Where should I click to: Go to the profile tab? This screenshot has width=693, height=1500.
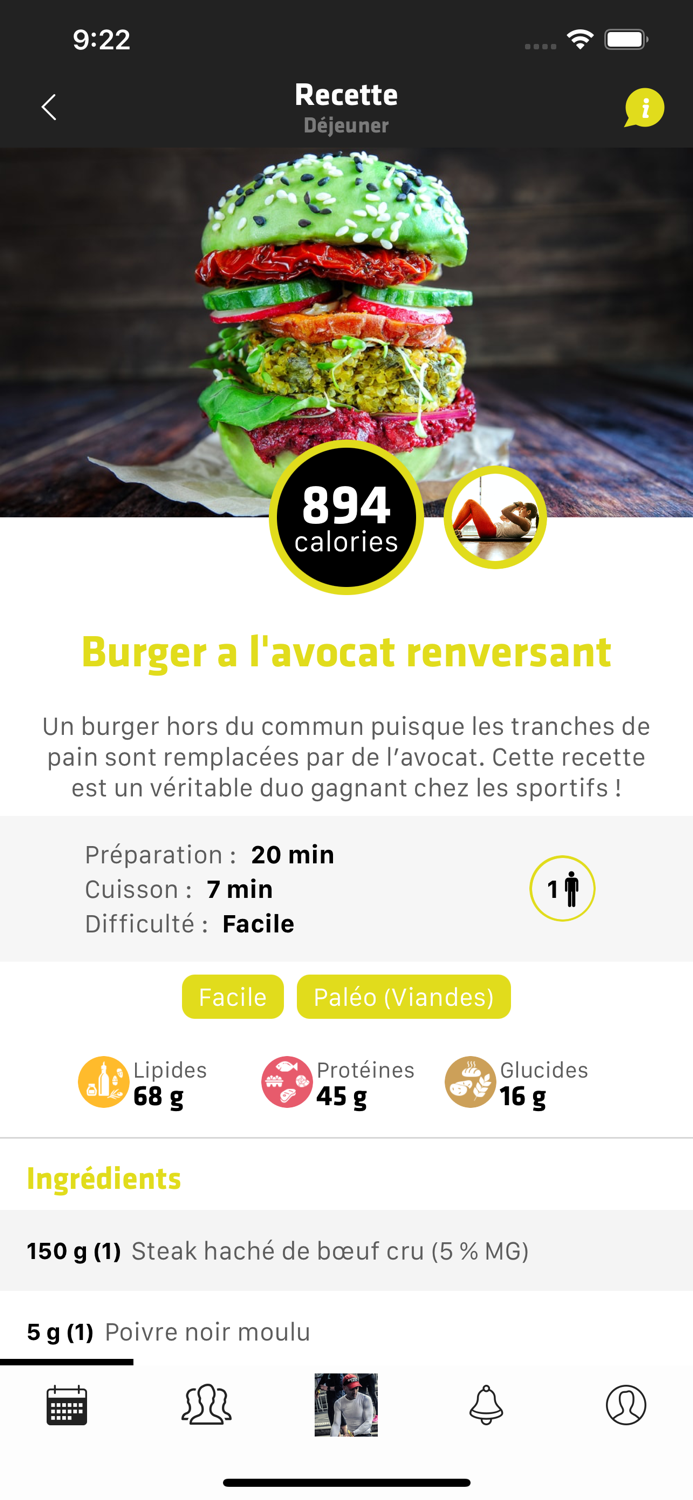(626, 1405)
